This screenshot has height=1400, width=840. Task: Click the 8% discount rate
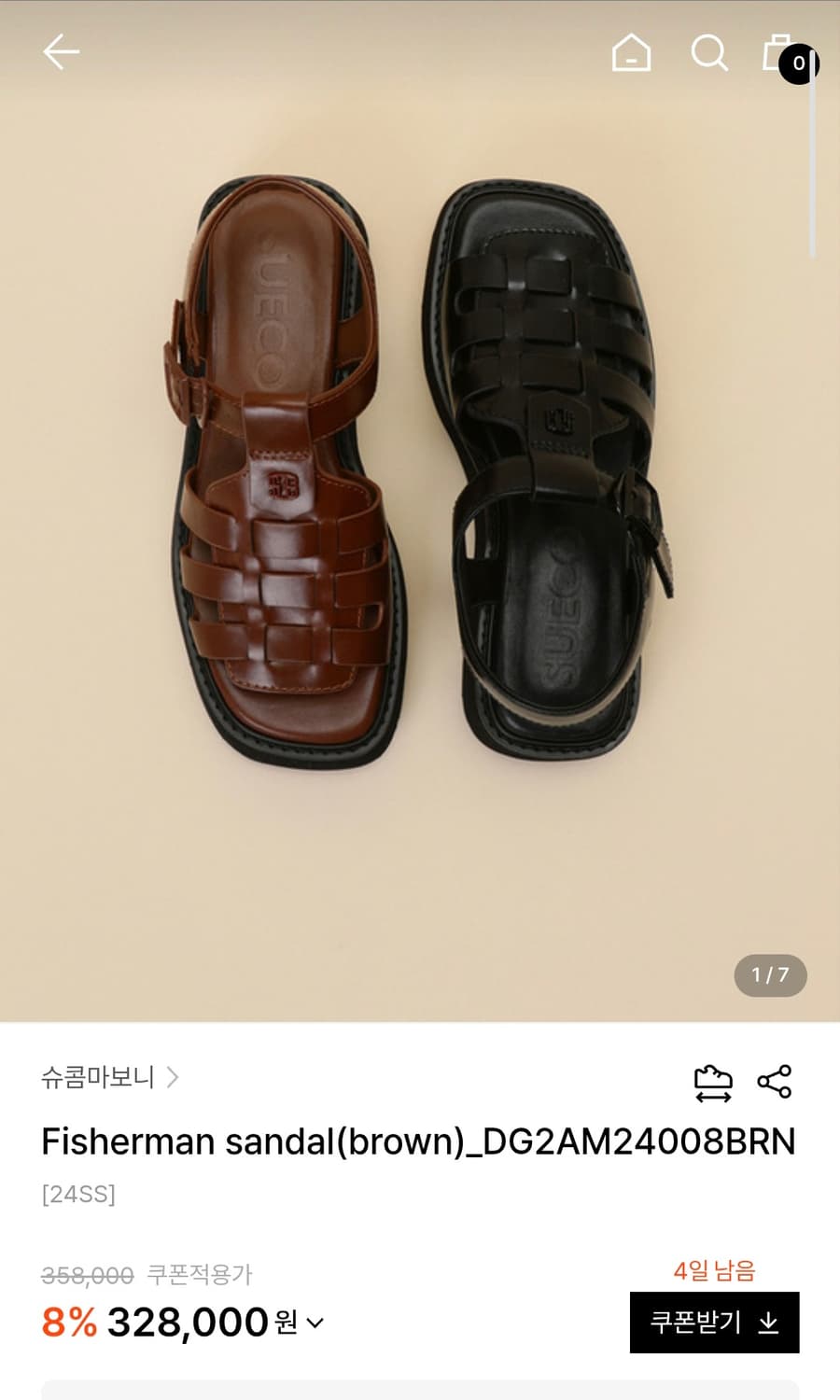coord(68,1321)
